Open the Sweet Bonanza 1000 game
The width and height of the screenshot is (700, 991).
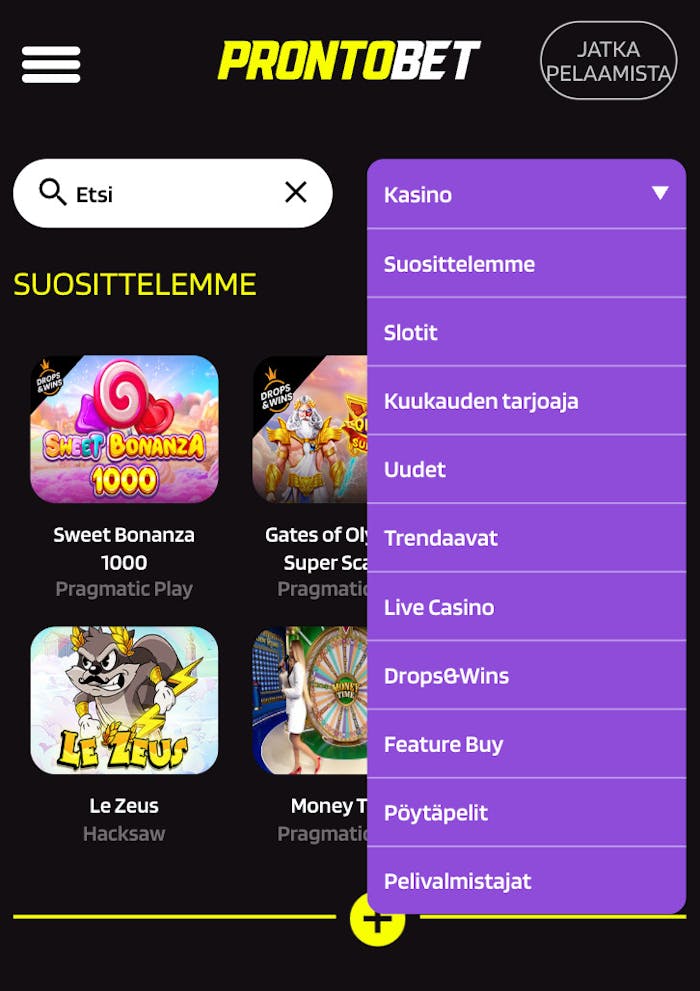pos(124,430)
